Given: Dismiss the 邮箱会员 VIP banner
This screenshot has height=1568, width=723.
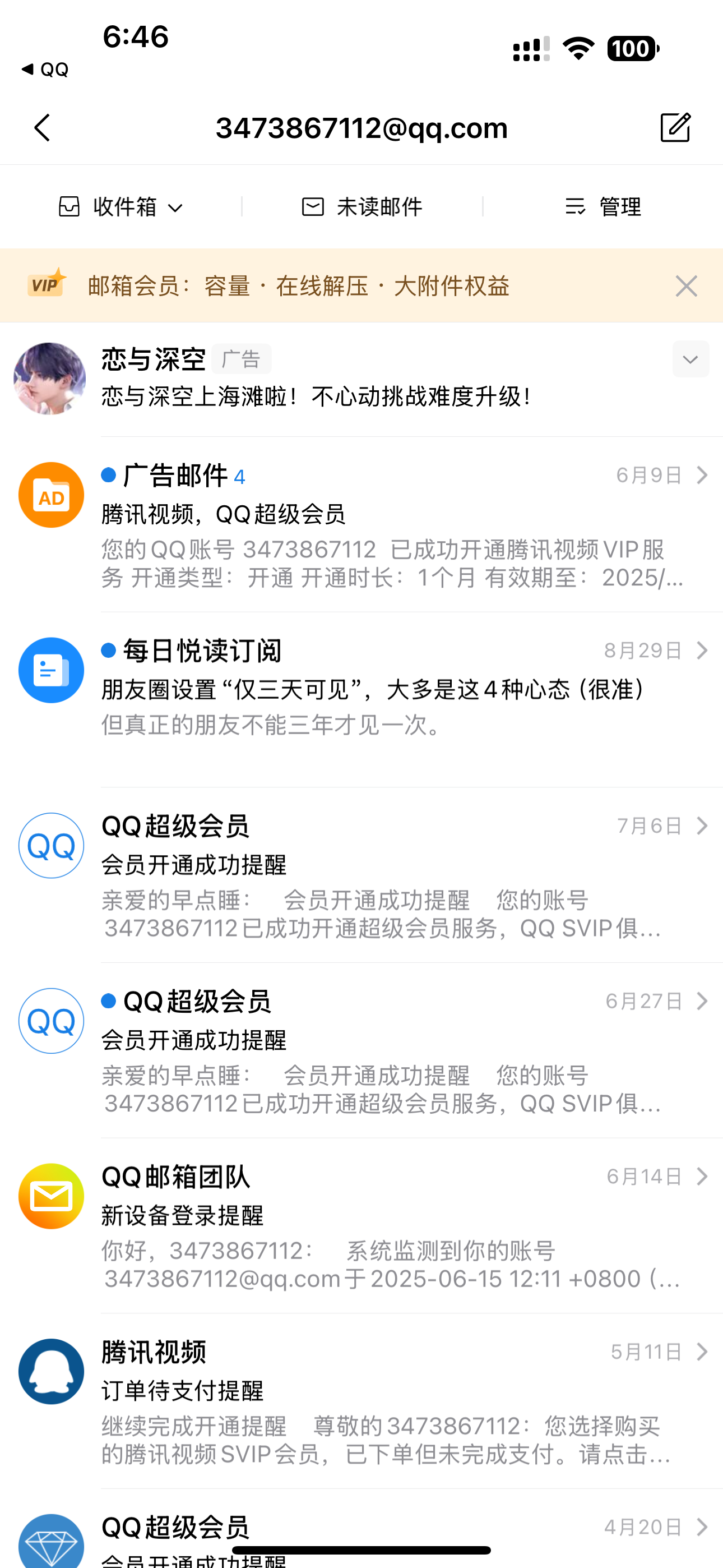Looking at the screenshot, I should 686,286.
